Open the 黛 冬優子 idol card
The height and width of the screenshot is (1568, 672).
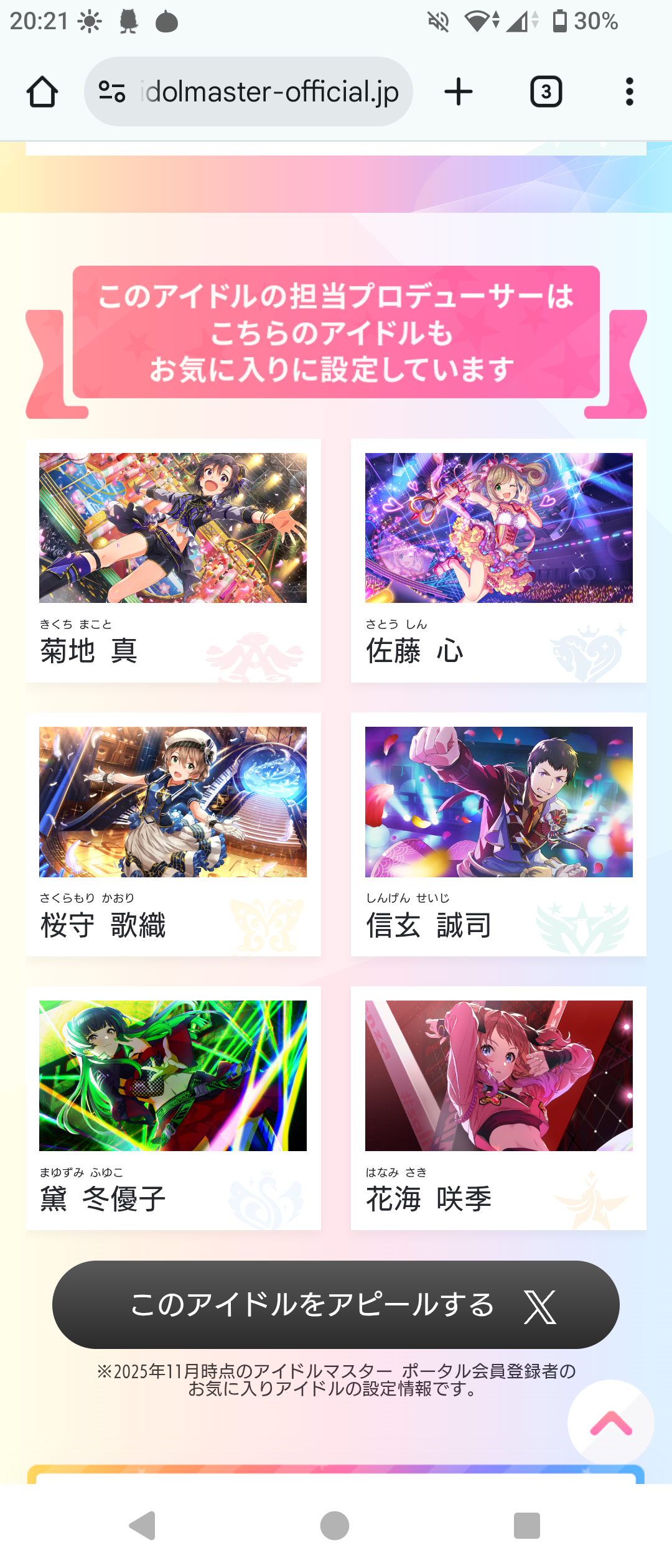(x=173, y=1108)
